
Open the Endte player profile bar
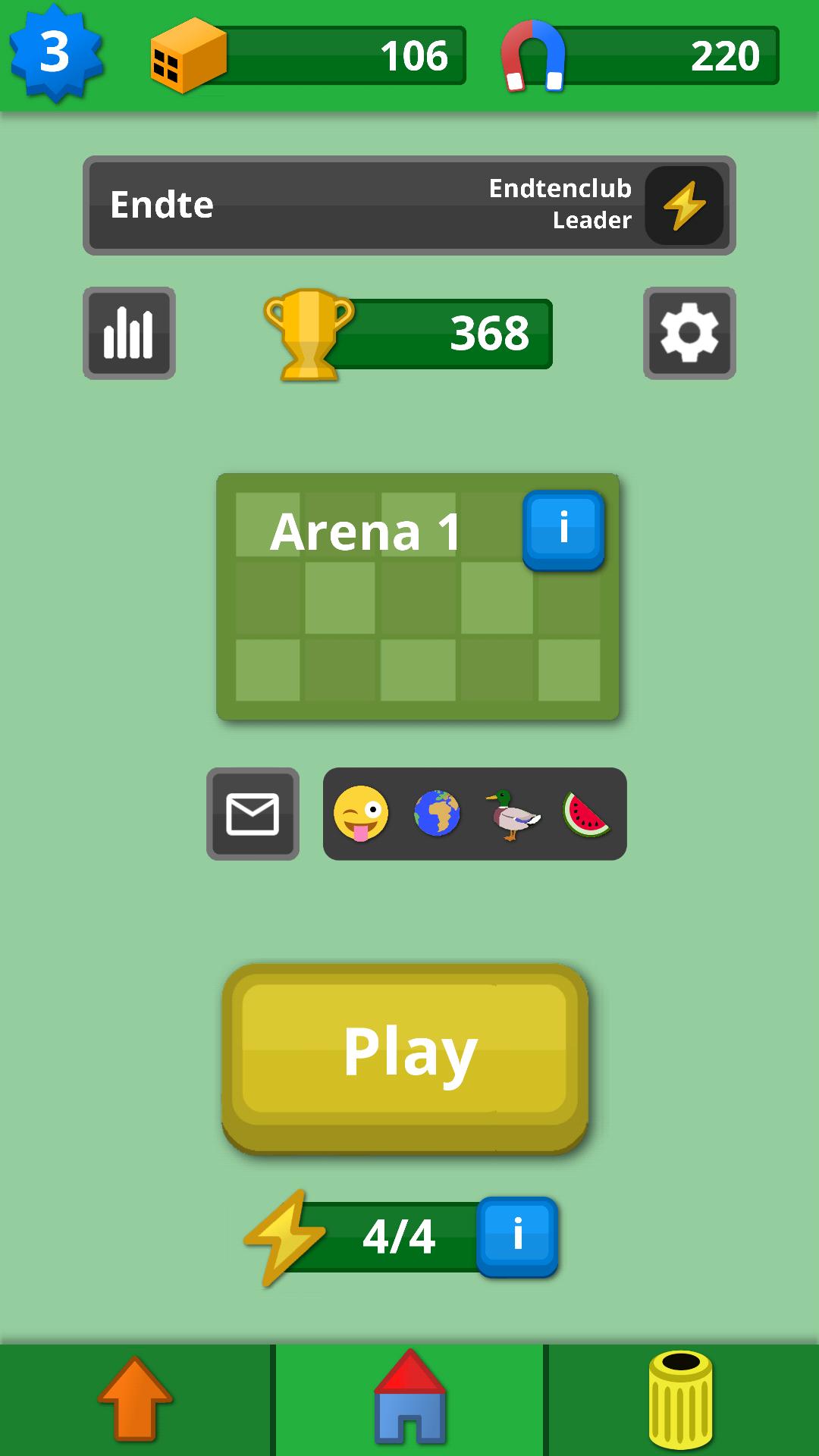[x=303, y=206]
